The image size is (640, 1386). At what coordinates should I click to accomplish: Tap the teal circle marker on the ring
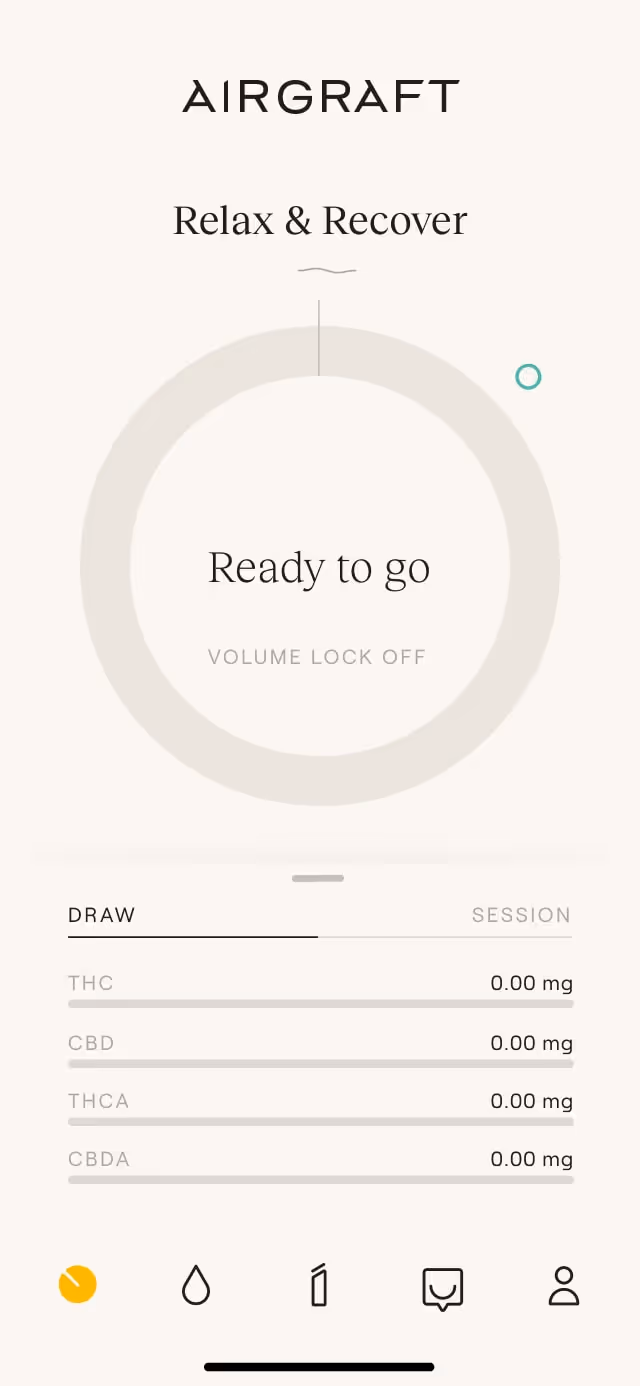(528, 377)
